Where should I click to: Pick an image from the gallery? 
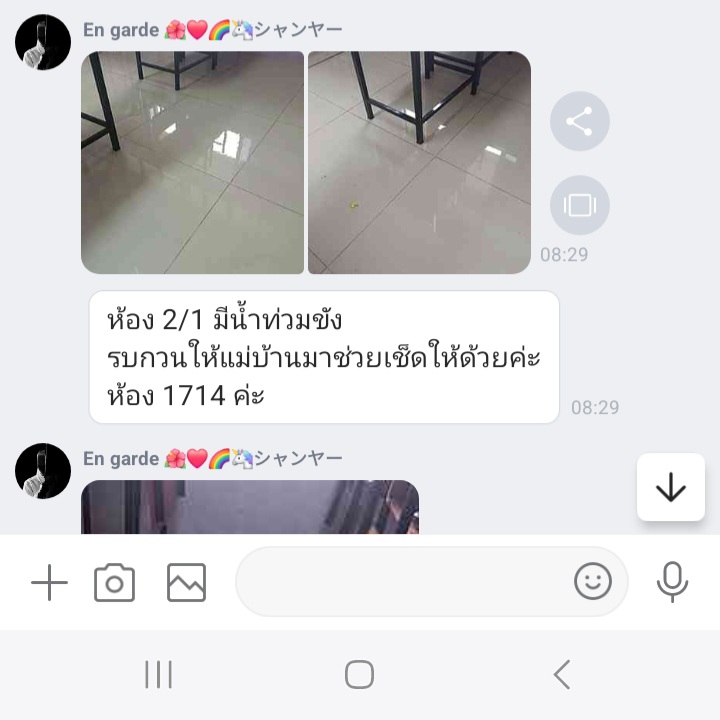186,582
